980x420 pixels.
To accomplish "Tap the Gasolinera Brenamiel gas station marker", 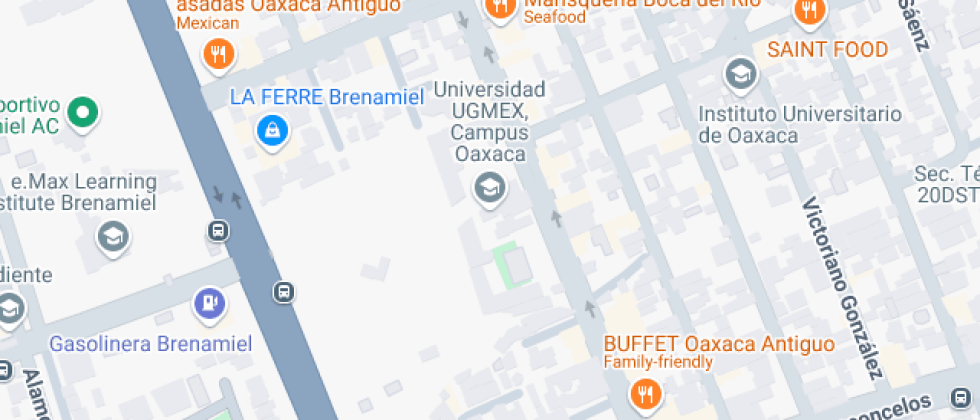I will (x=207, y=301).
